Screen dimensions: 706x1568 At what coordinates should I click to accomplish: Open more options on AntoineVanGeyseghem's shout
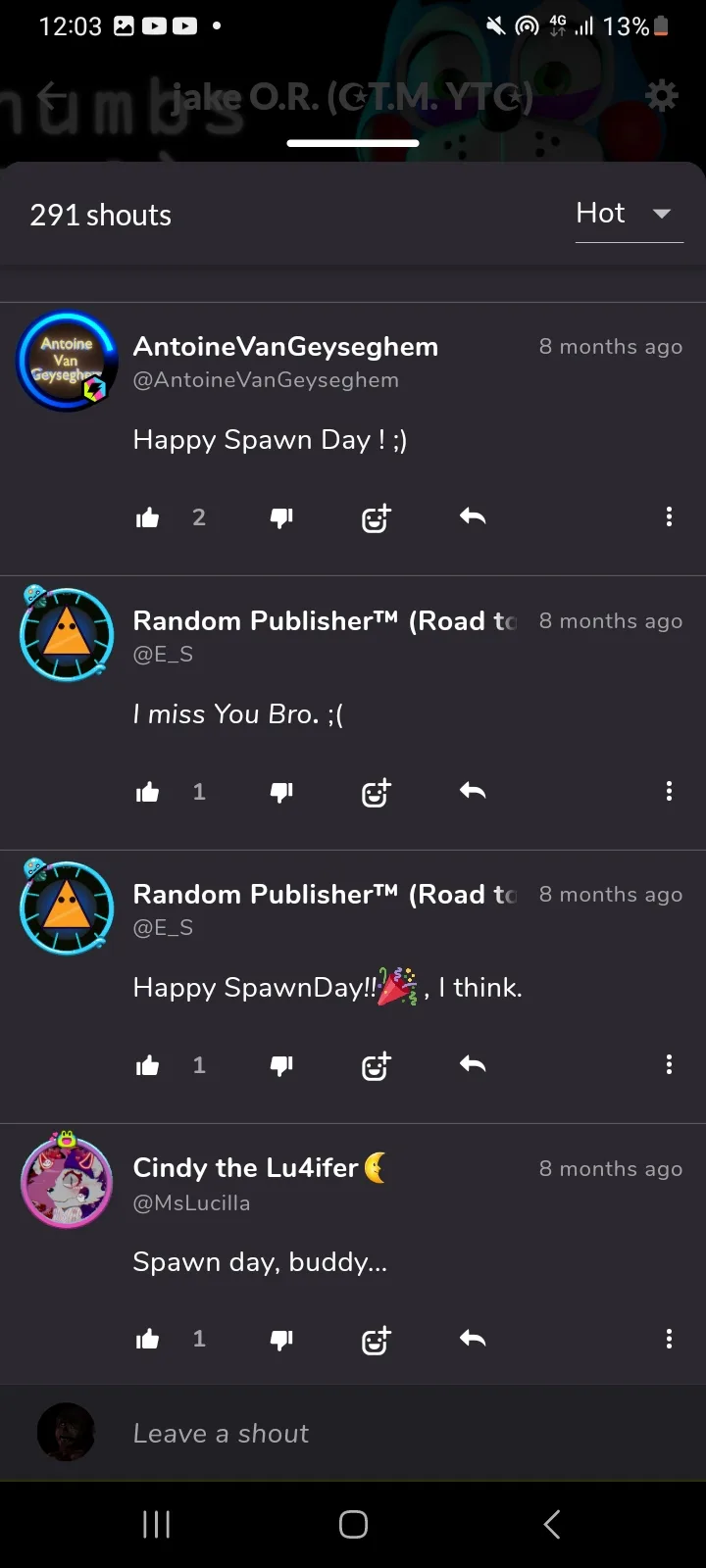pos(669,516)
